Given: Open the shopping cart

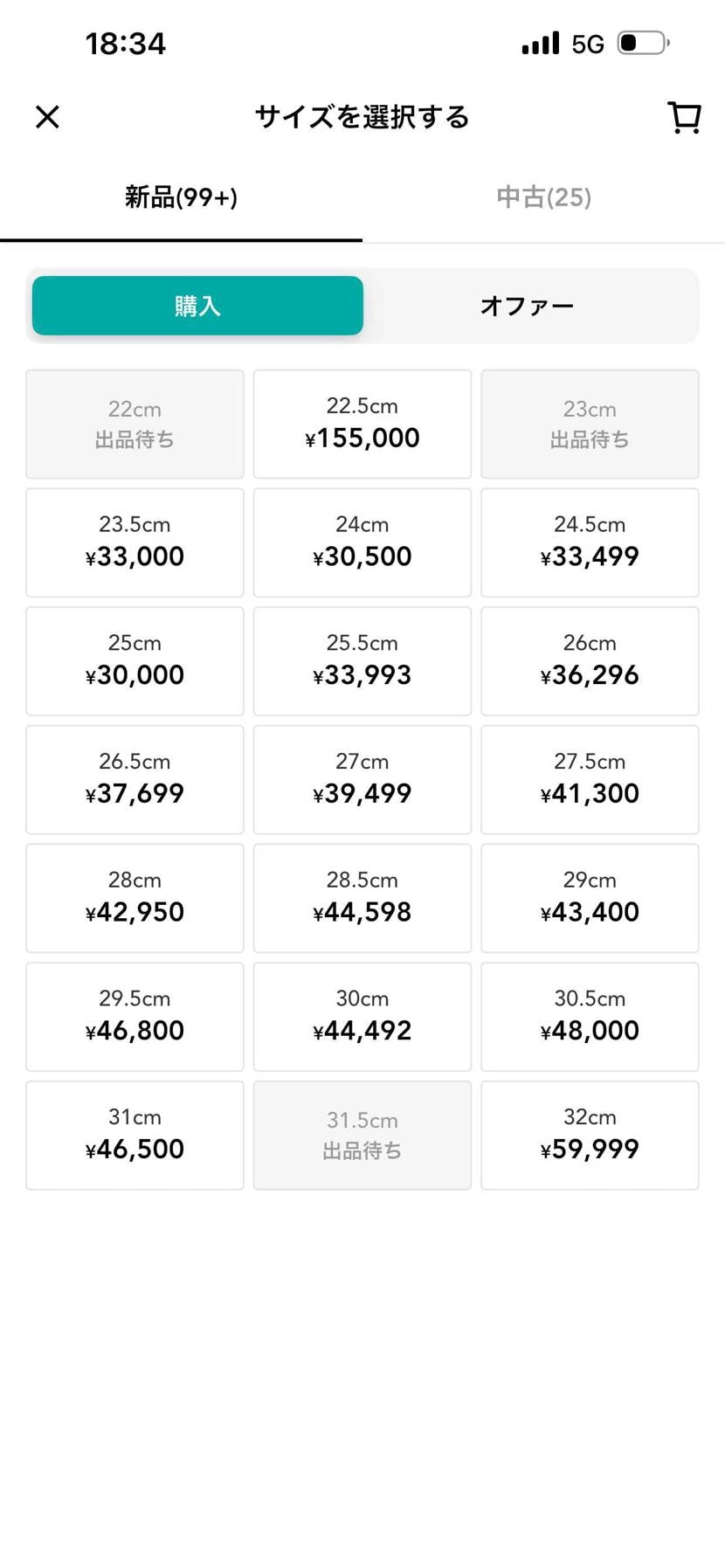Looking at the screenshot, I should [684, 116].
